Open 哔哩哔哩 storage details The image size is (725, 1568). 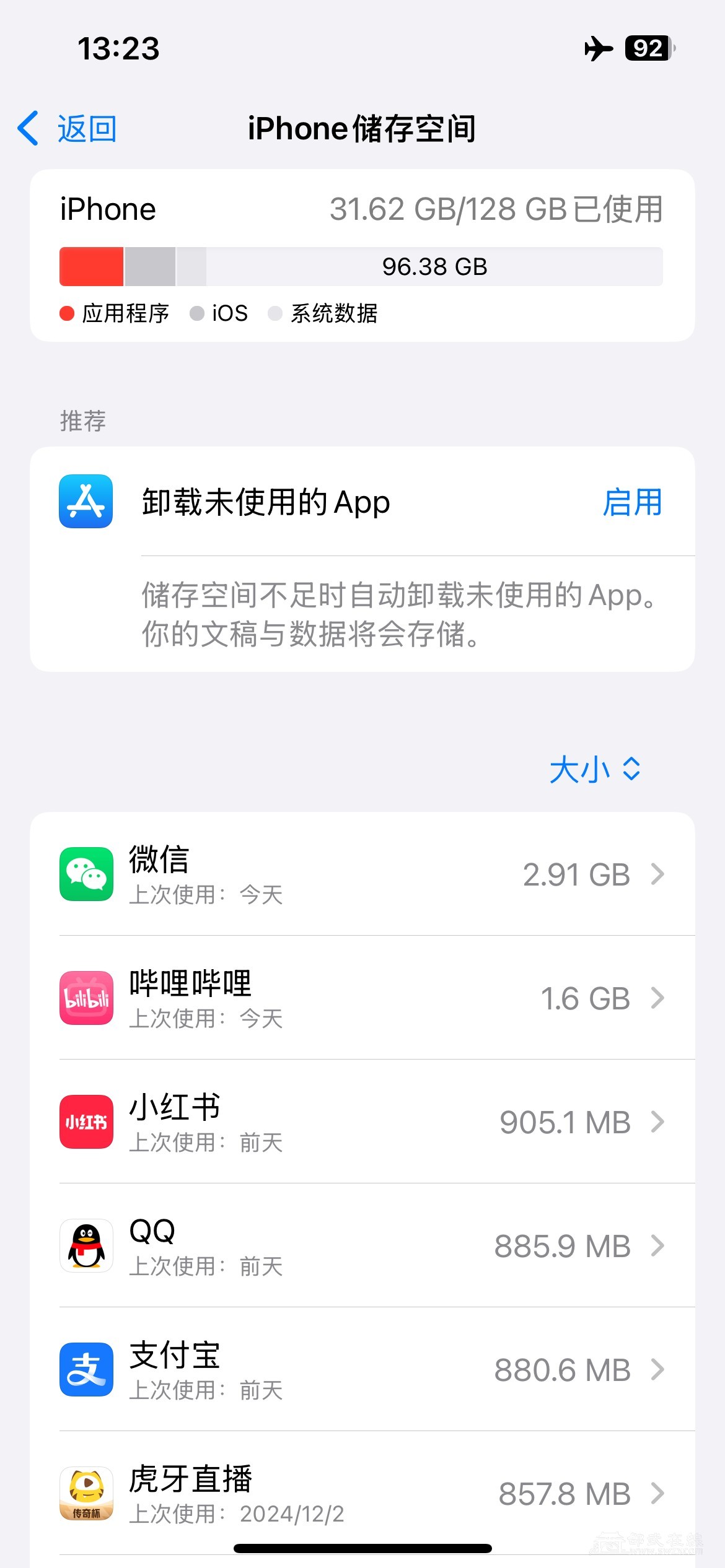click(362, 998)
